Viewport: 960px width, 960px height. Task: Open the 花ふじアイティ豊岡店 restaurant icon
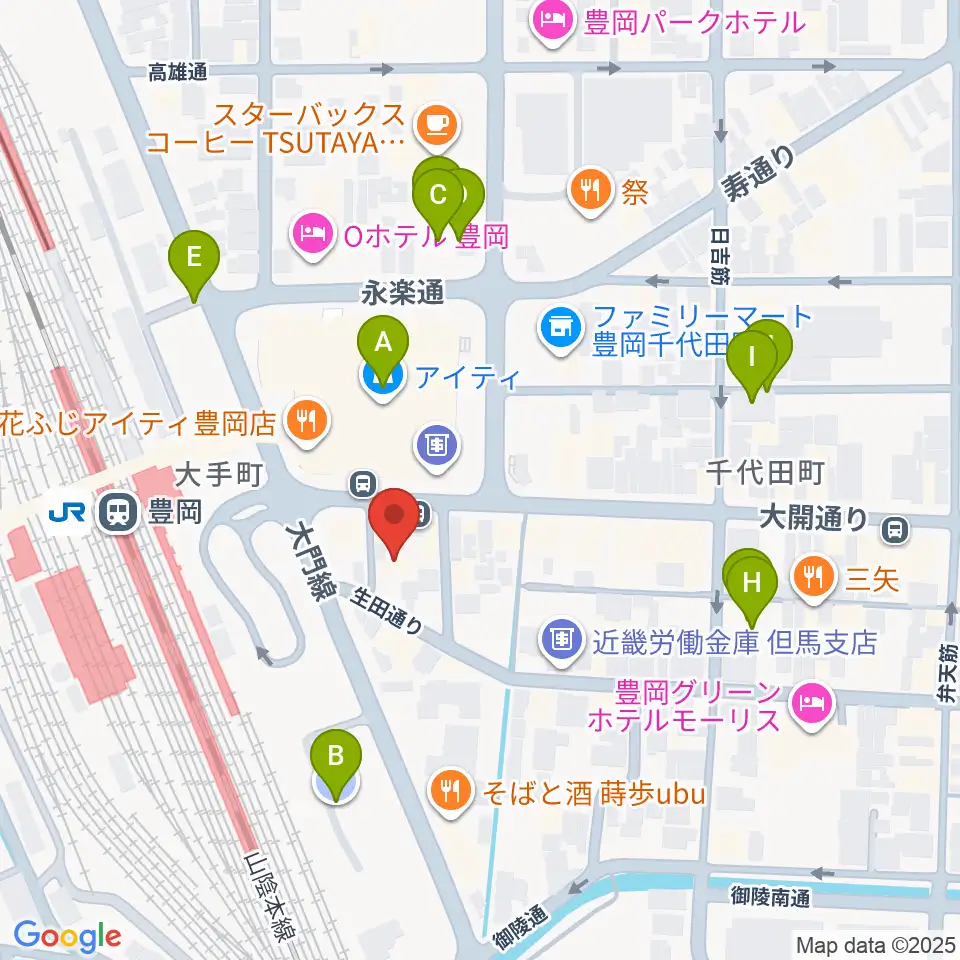pos(307,421)
